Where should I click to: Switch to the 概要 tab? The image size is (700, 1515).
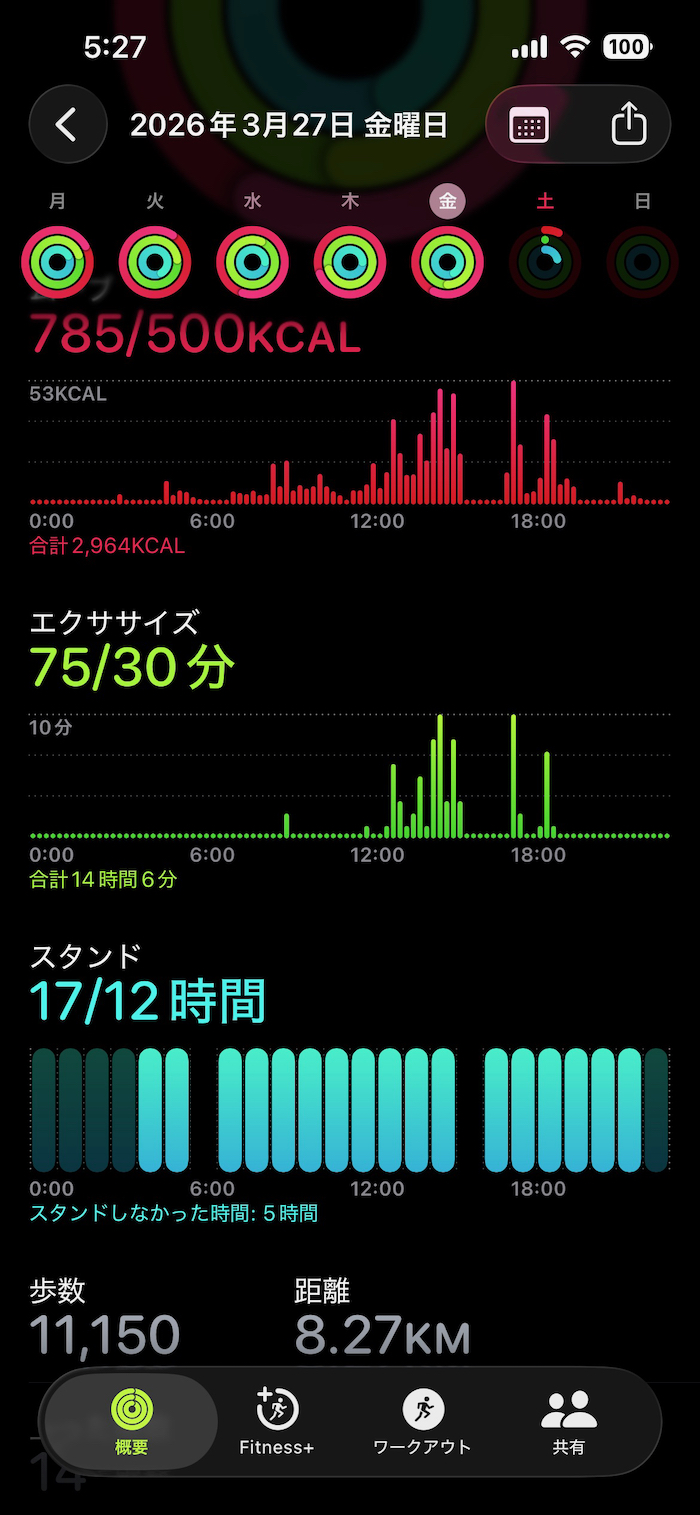coord(131,1421)
